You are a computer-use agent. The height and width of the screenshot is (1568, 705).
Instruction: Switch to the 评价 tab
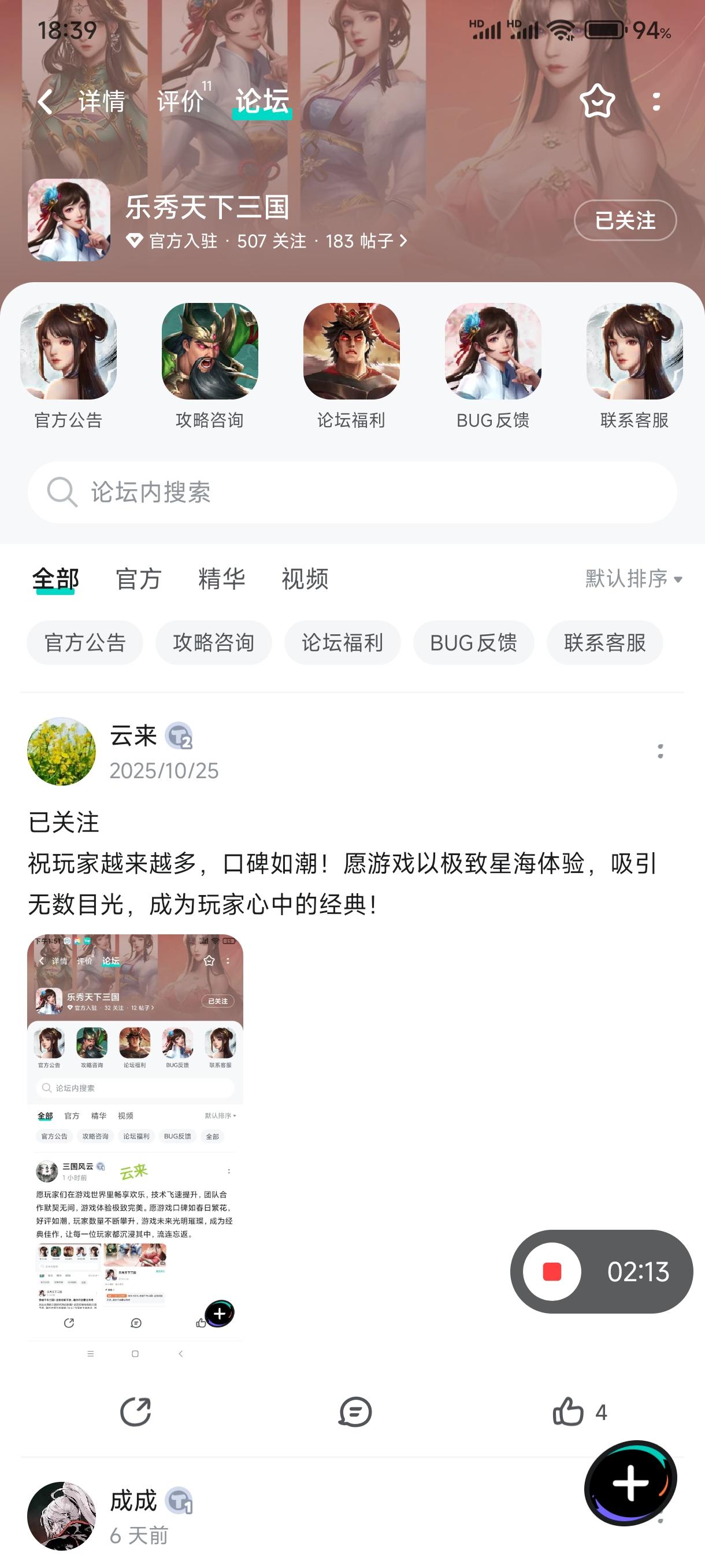(x=180, y=102)
